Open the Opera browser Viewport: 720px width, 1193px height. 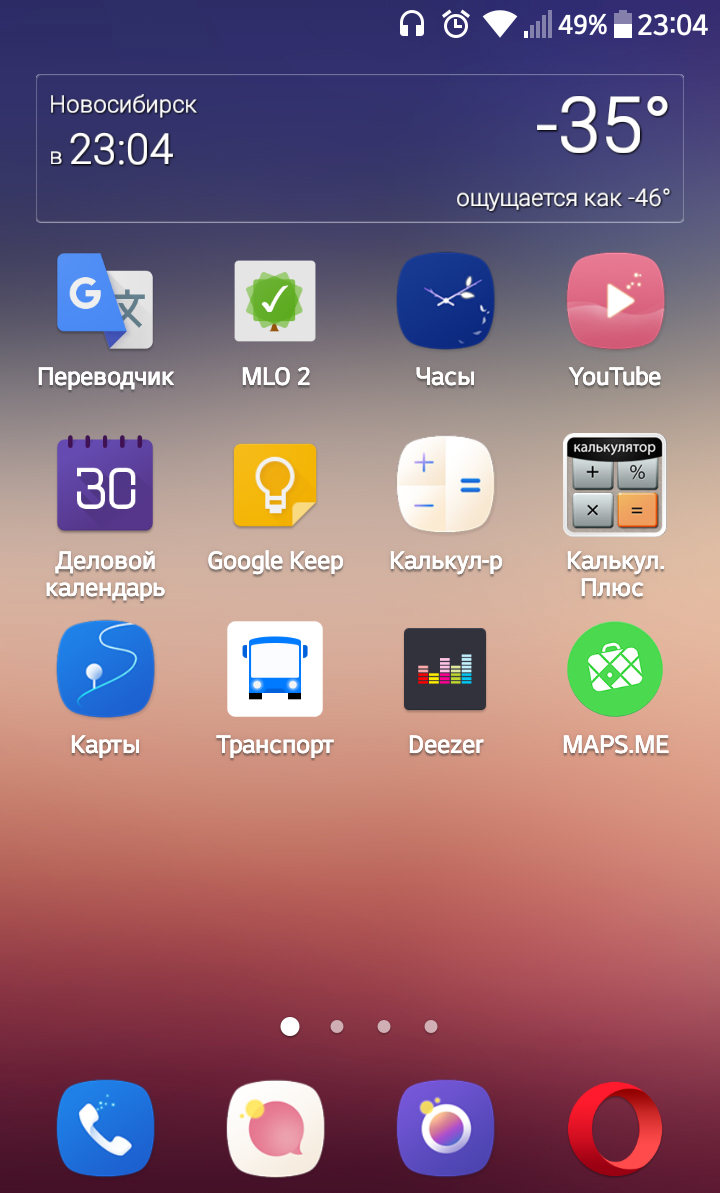pos(615,1128)
